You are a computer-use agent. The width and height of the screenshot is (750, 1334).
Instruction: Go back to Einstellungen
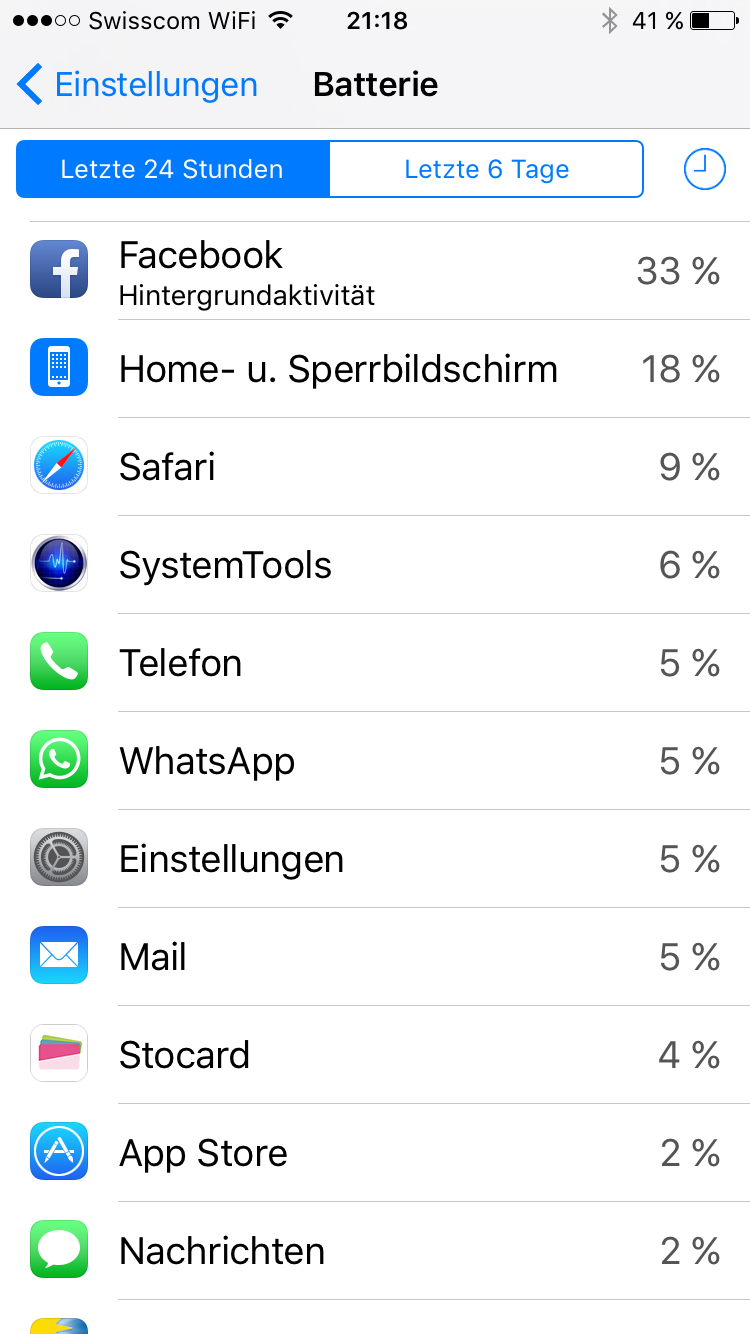pos(138,85)
